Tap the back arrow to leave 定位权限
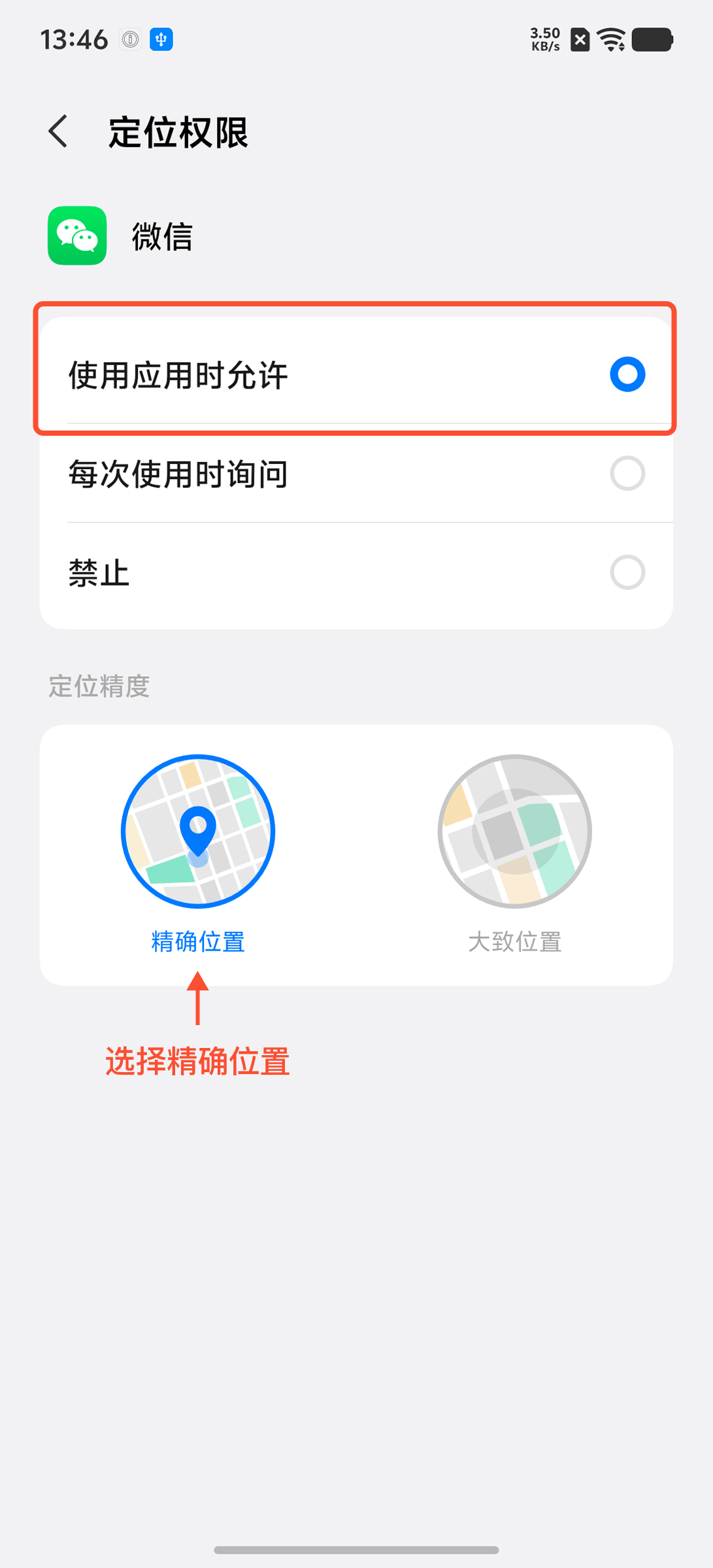The image size is (713, 1568). pos(58,131)
